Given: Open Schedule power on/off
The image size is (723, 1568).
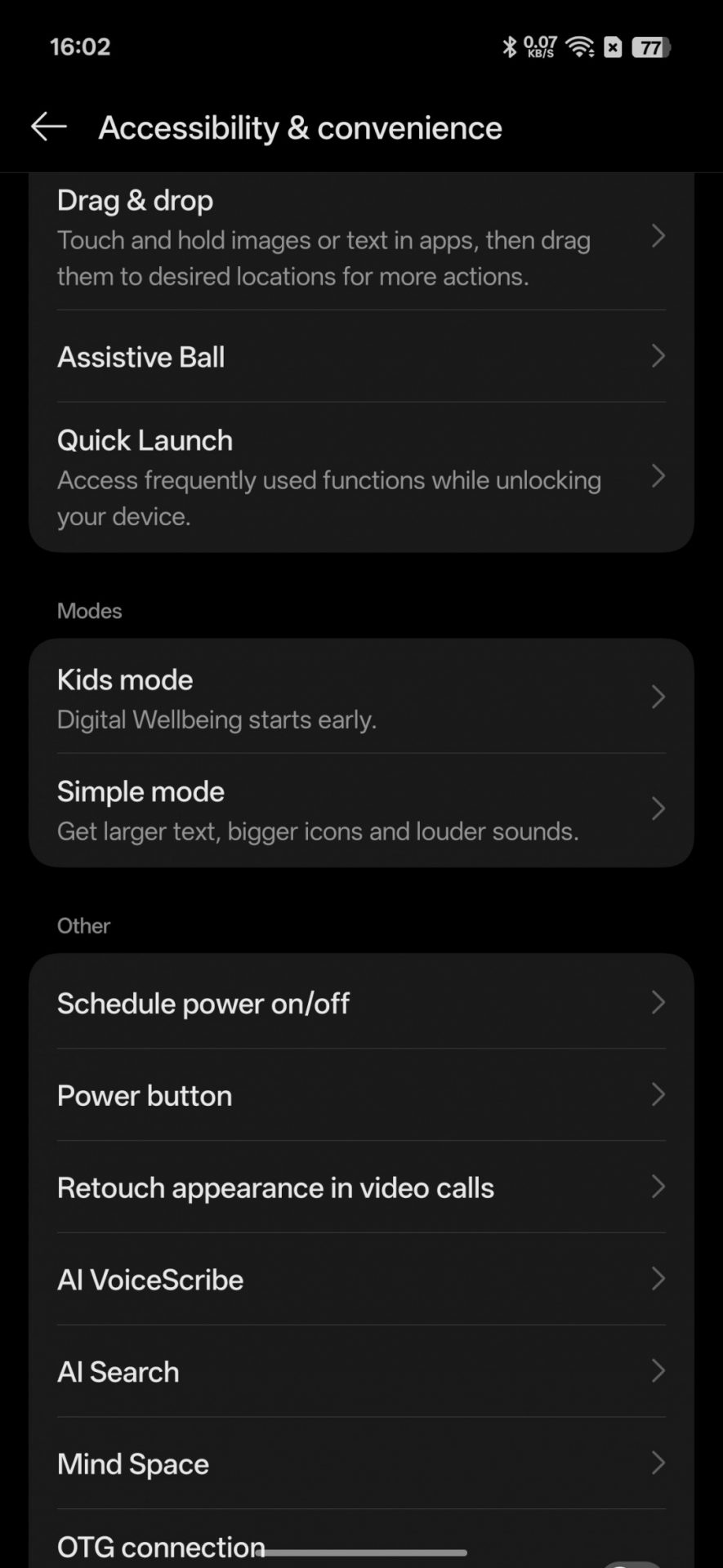Looking at the screenshot, I should [x=359, y=1003].
